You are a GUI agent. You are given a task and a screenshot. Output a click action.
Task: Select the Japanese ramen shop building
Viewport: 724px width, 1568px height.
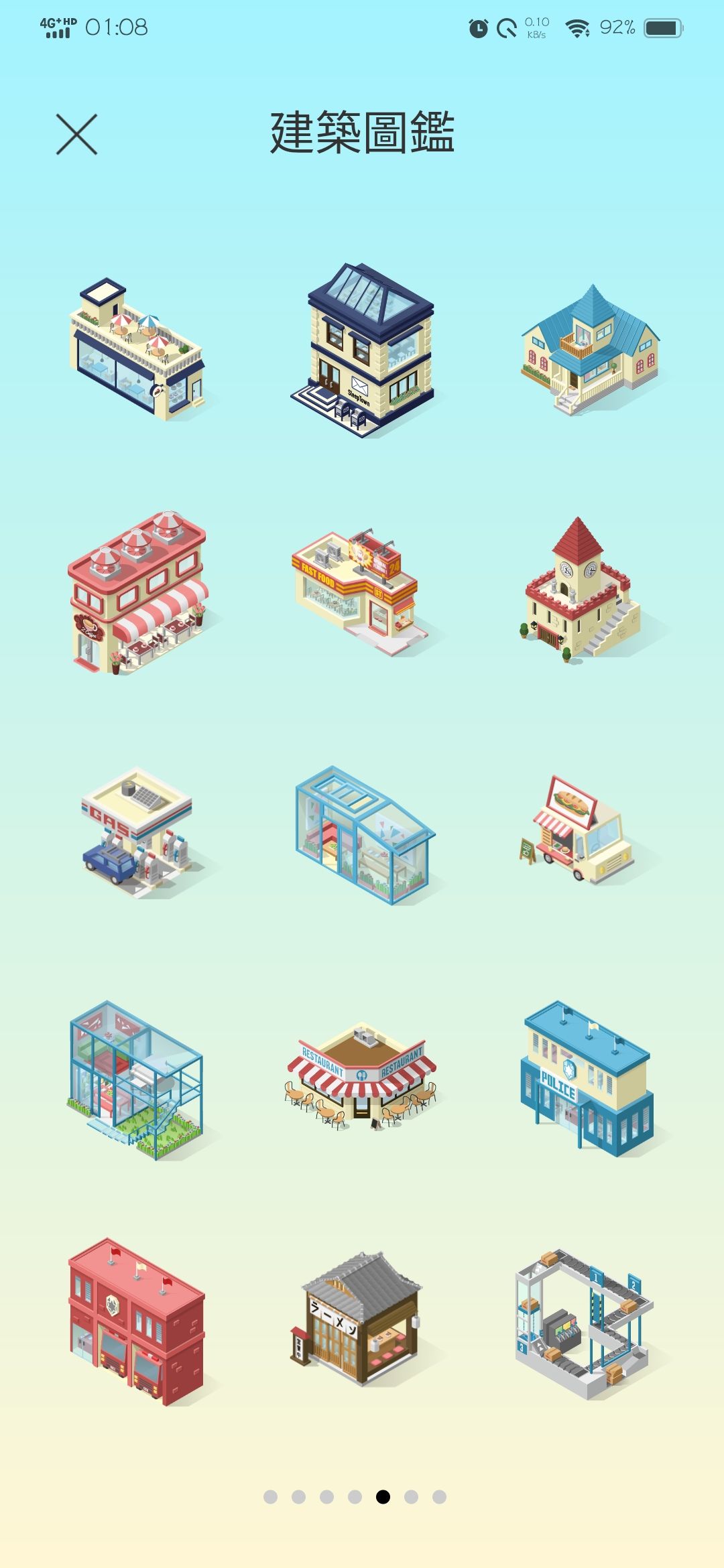[x=357, y=1318]
